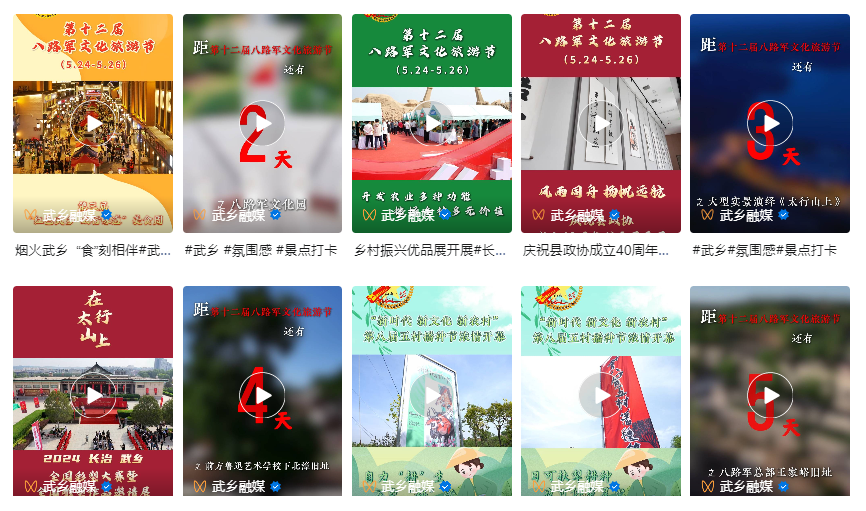
Task: Play the 烟火武乡 "食"刻相伴 video
Action: point(93,123)
